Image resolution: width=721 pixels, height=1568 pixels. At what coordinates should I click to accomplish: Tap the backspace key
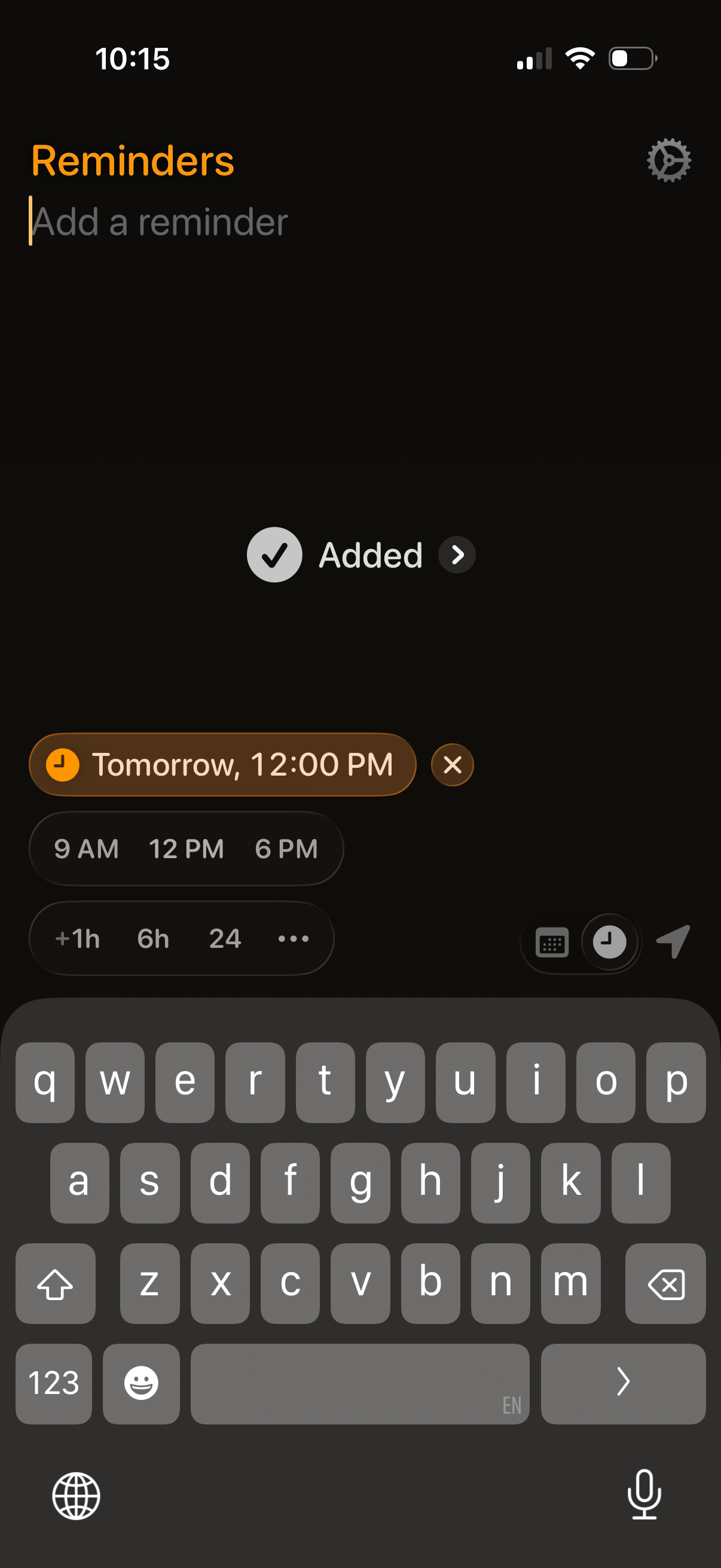(665, 1285)
